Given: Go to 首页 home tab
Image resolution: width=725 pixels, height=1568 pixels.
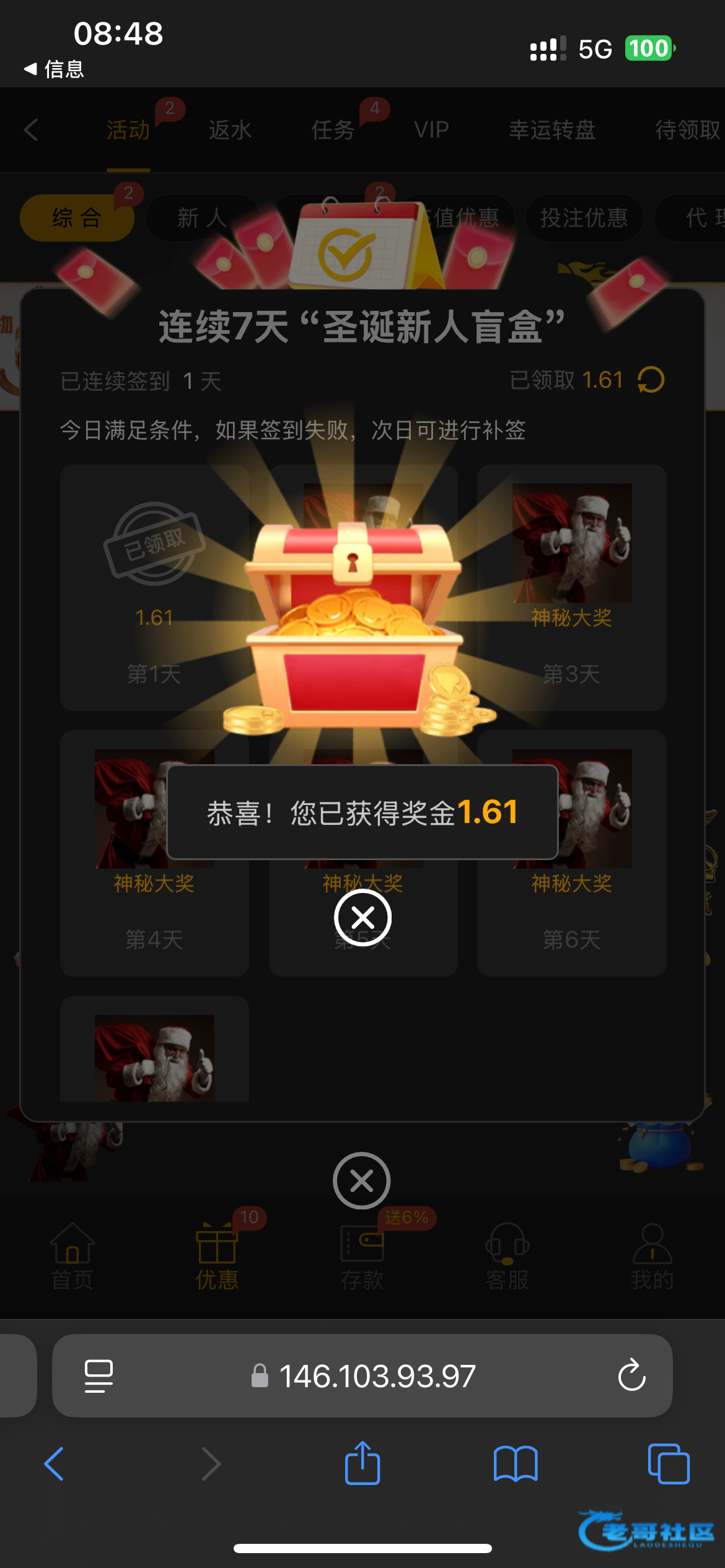Looking at the screenshot, I should [x=72, y=1257].
